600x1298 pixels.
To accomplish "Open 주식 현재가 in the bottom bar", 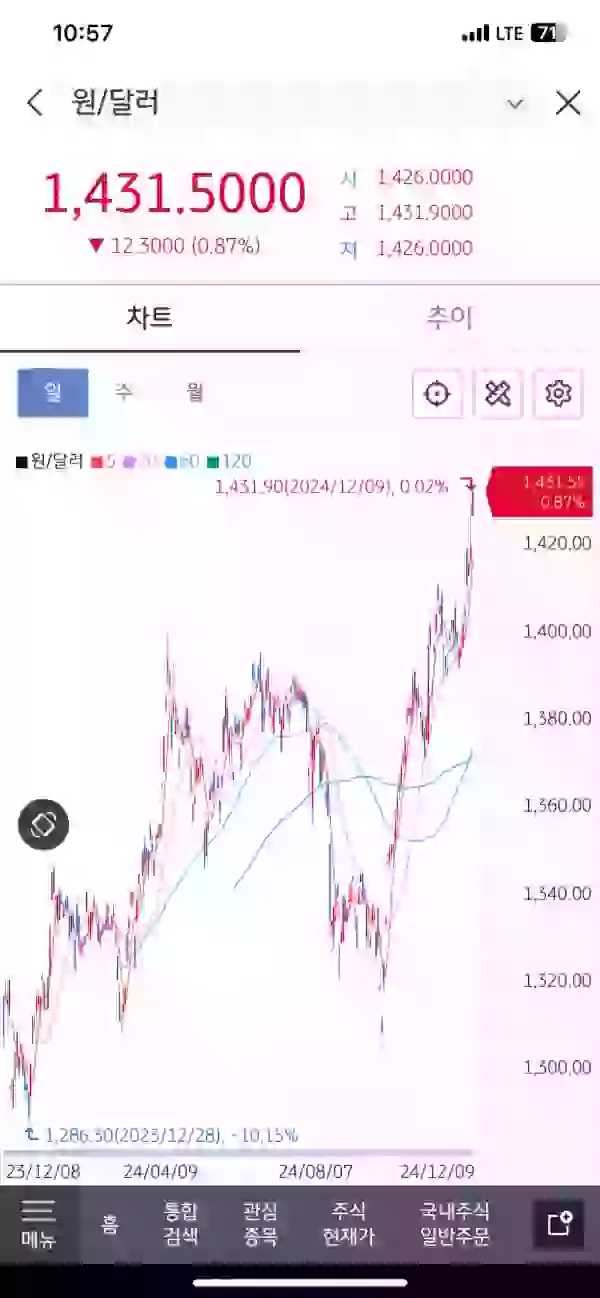I will [348, 1224].
